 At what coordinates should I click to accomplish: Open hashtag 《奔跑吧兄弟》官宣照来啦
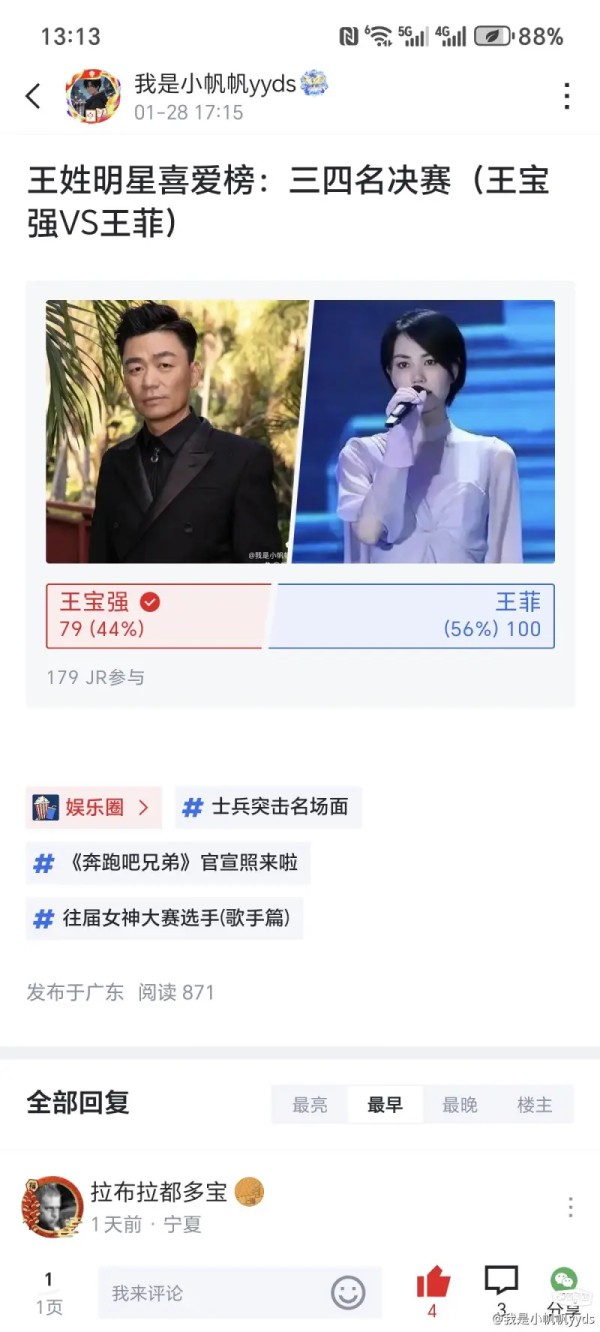coord(168,863)
